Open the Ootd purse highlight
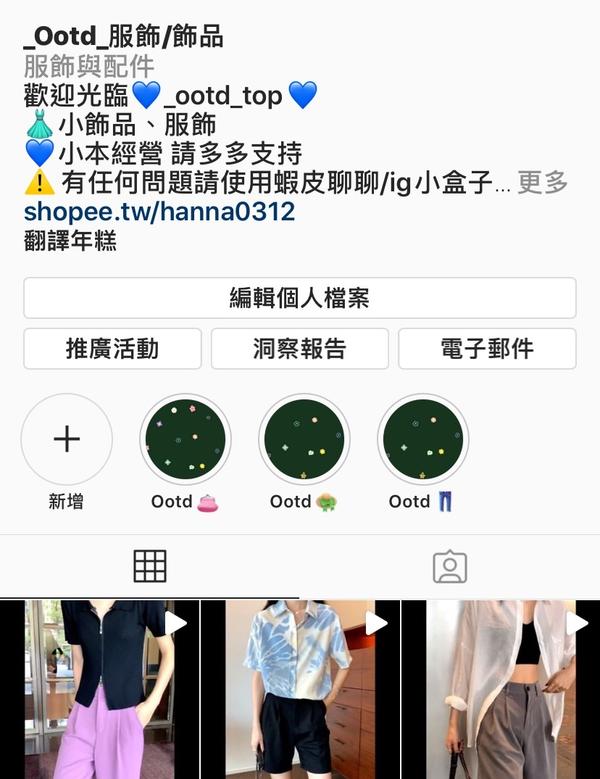 (185, 440)
